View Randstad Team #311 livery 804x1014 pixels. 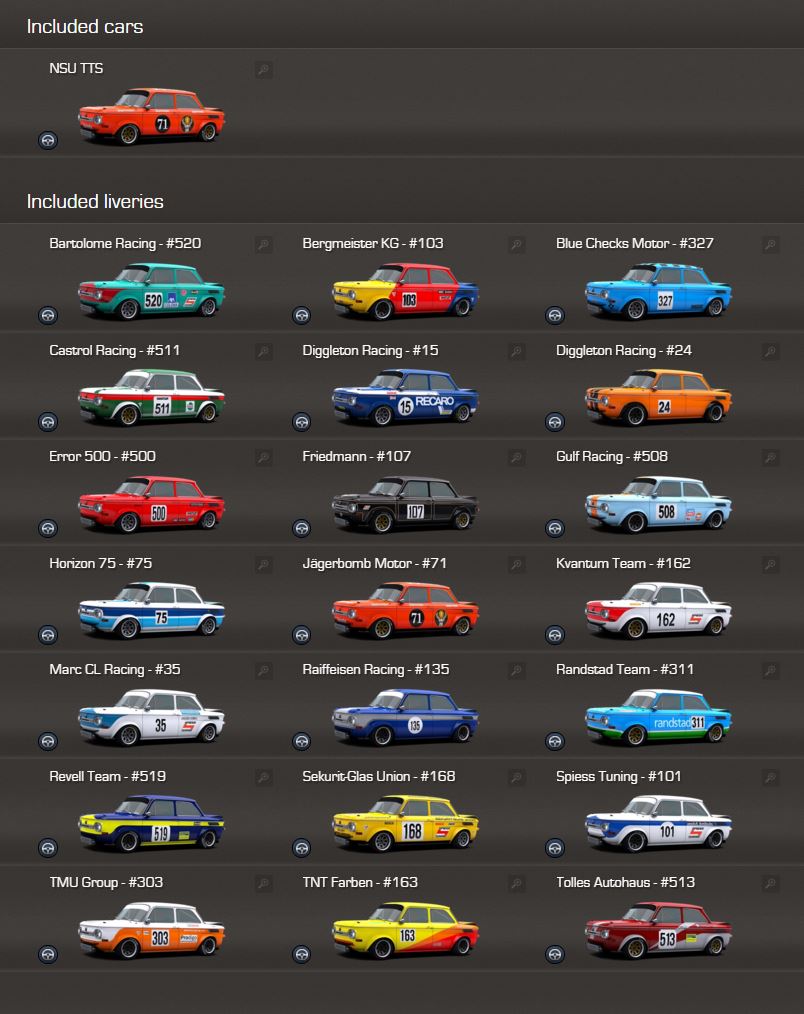[x=658, y=715]
